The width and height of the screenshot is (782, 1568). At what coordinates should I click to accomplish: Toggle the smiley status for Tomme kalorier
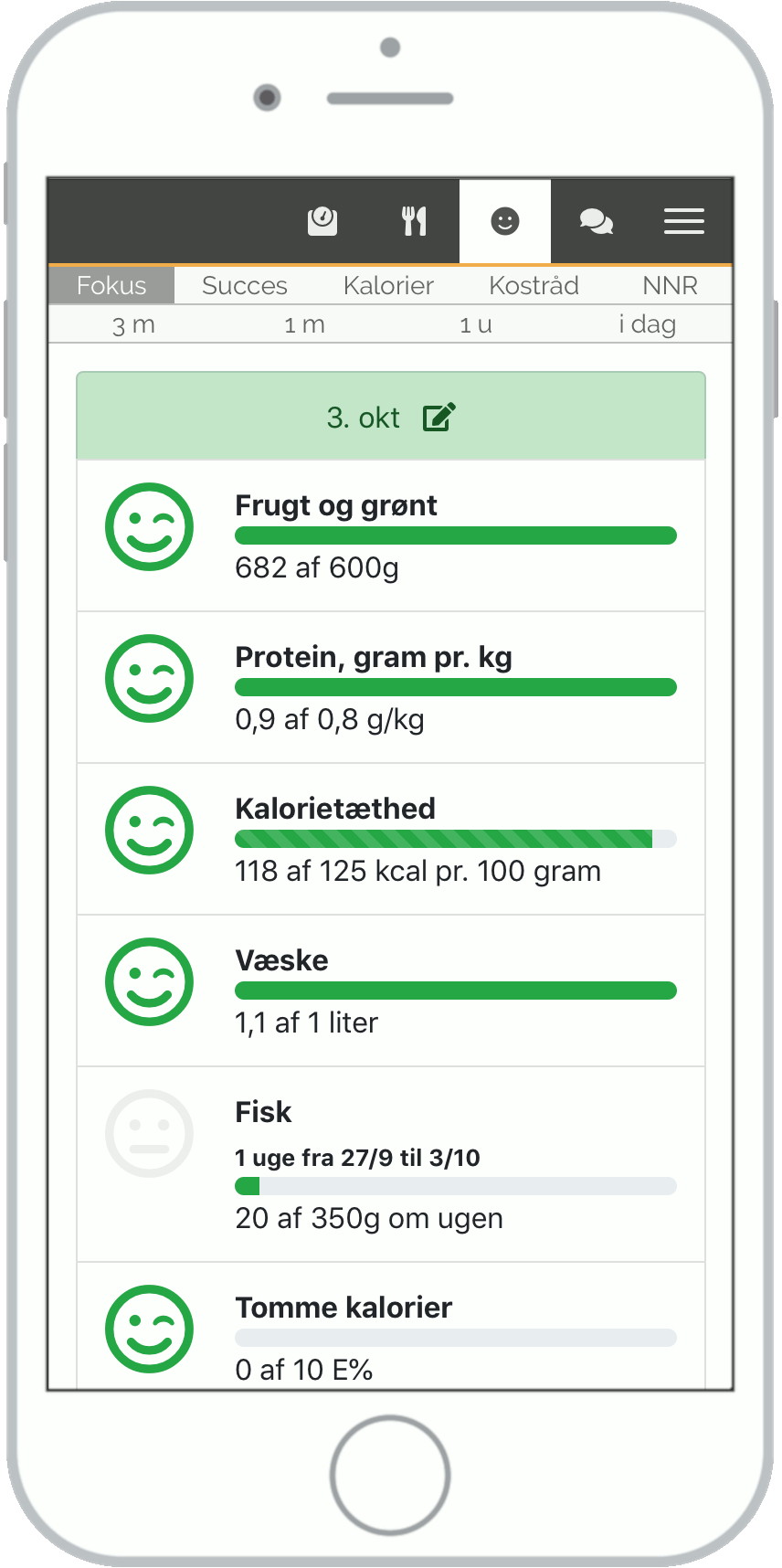click(x=149, y=1330)
